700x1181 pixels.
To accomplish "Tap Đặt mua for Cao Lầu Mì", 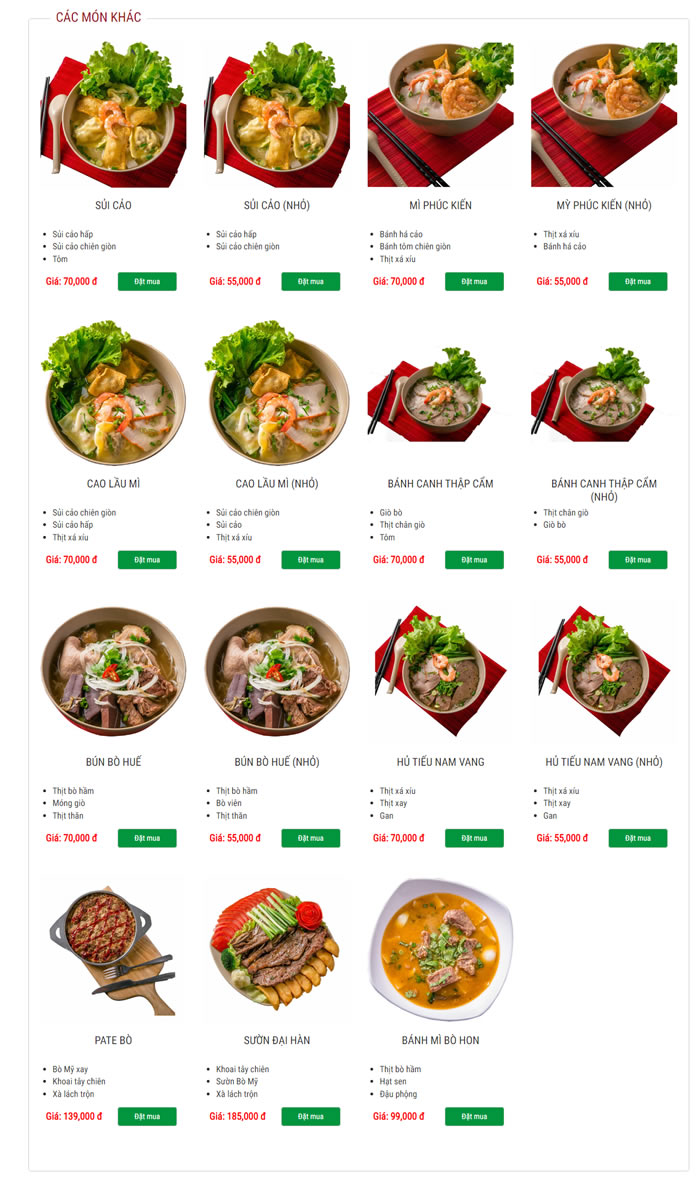I will 147,560.
